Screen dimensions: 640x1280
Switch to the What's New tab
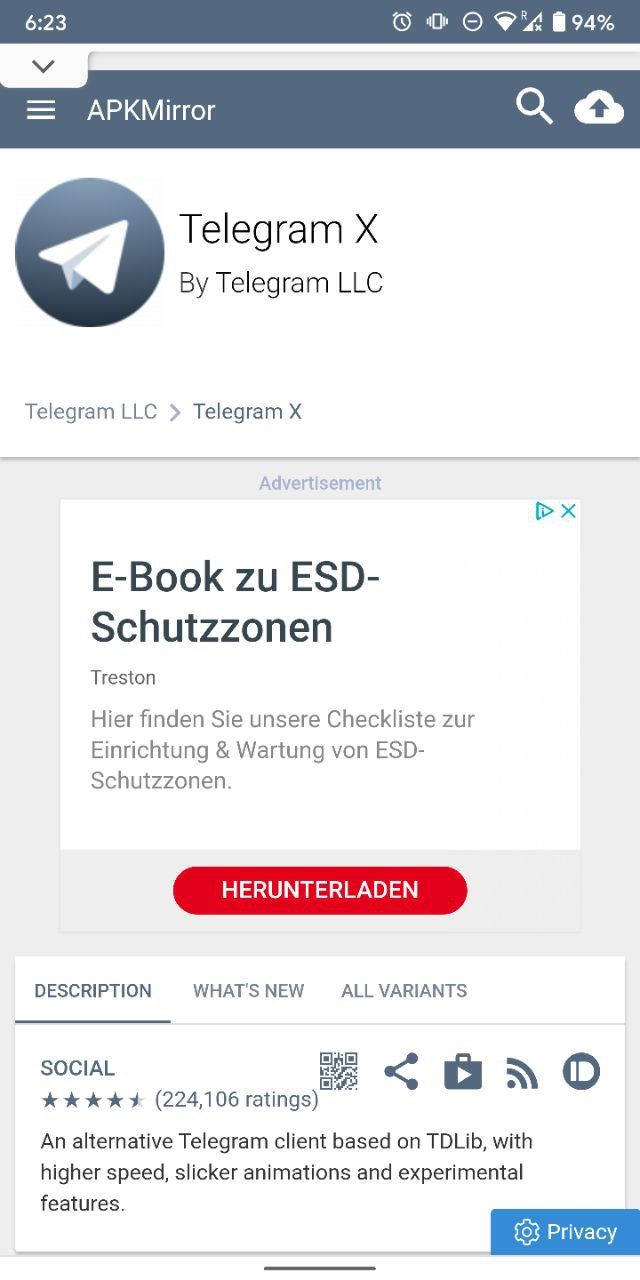[248, 991]
